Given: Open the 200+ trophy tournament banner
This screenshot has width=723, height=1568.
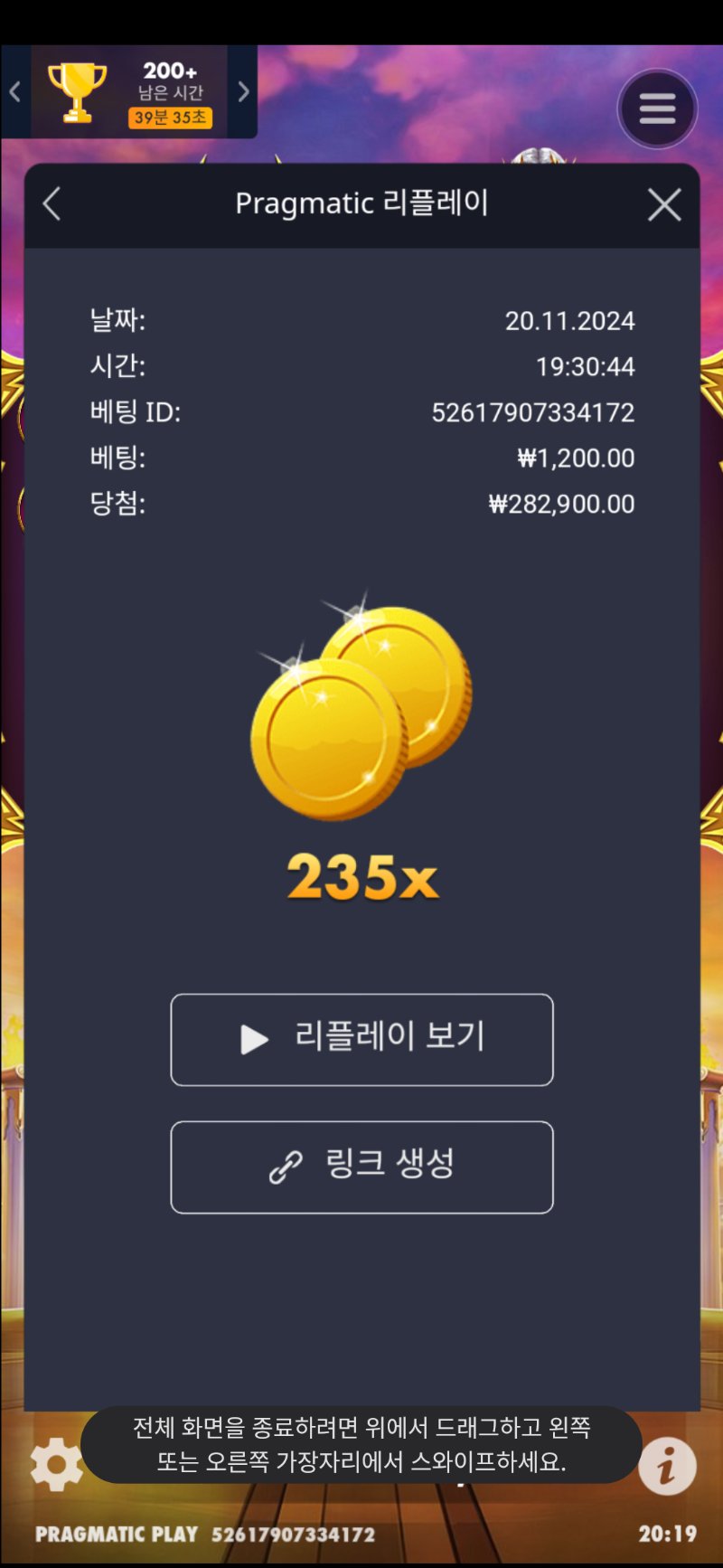Looking at the screenshot, I should (129, 92).
